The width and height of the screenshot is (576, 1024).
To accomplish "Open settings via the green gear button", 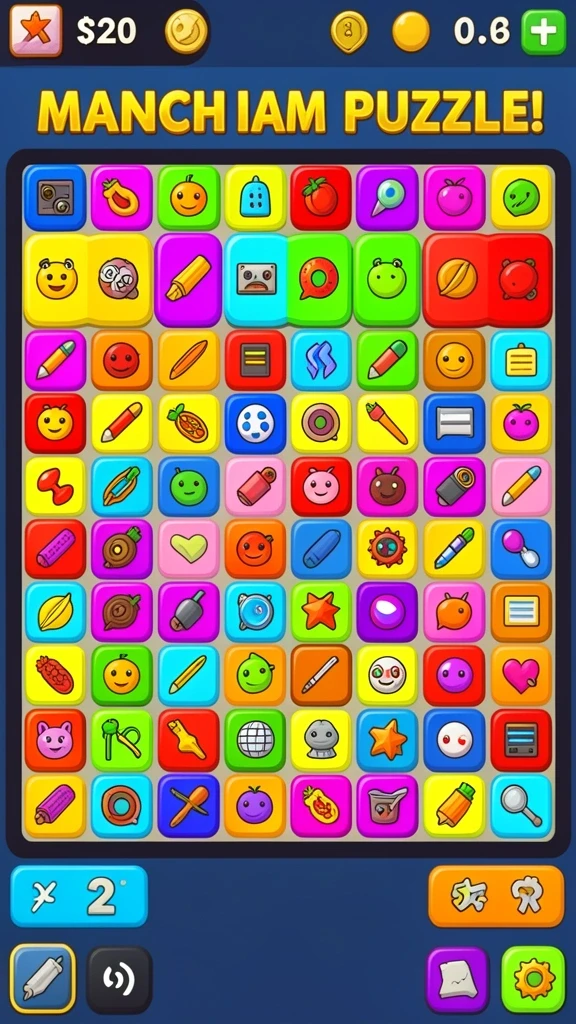I will tap(533, 979).
